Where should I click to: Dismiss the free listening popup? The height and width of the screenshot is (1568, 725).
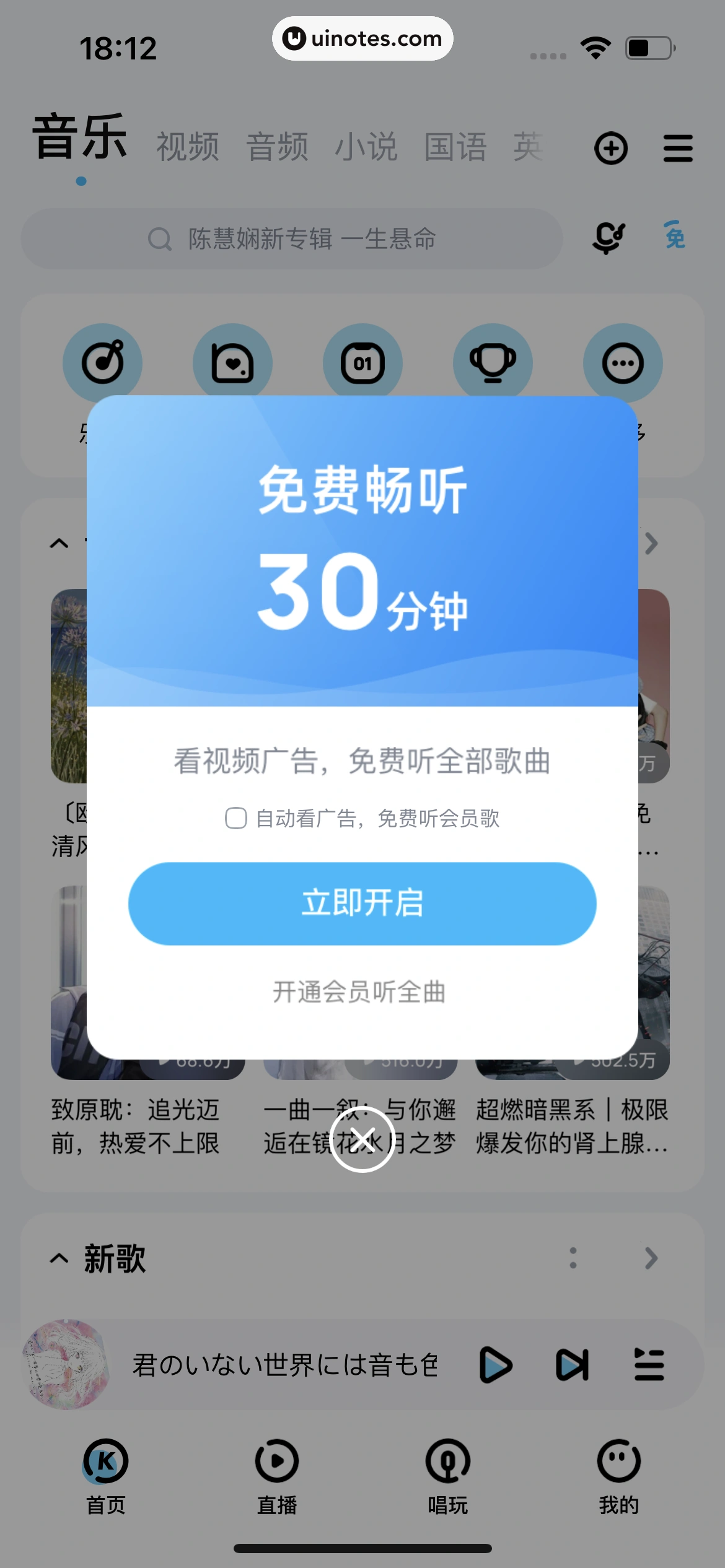[362, 1139]
